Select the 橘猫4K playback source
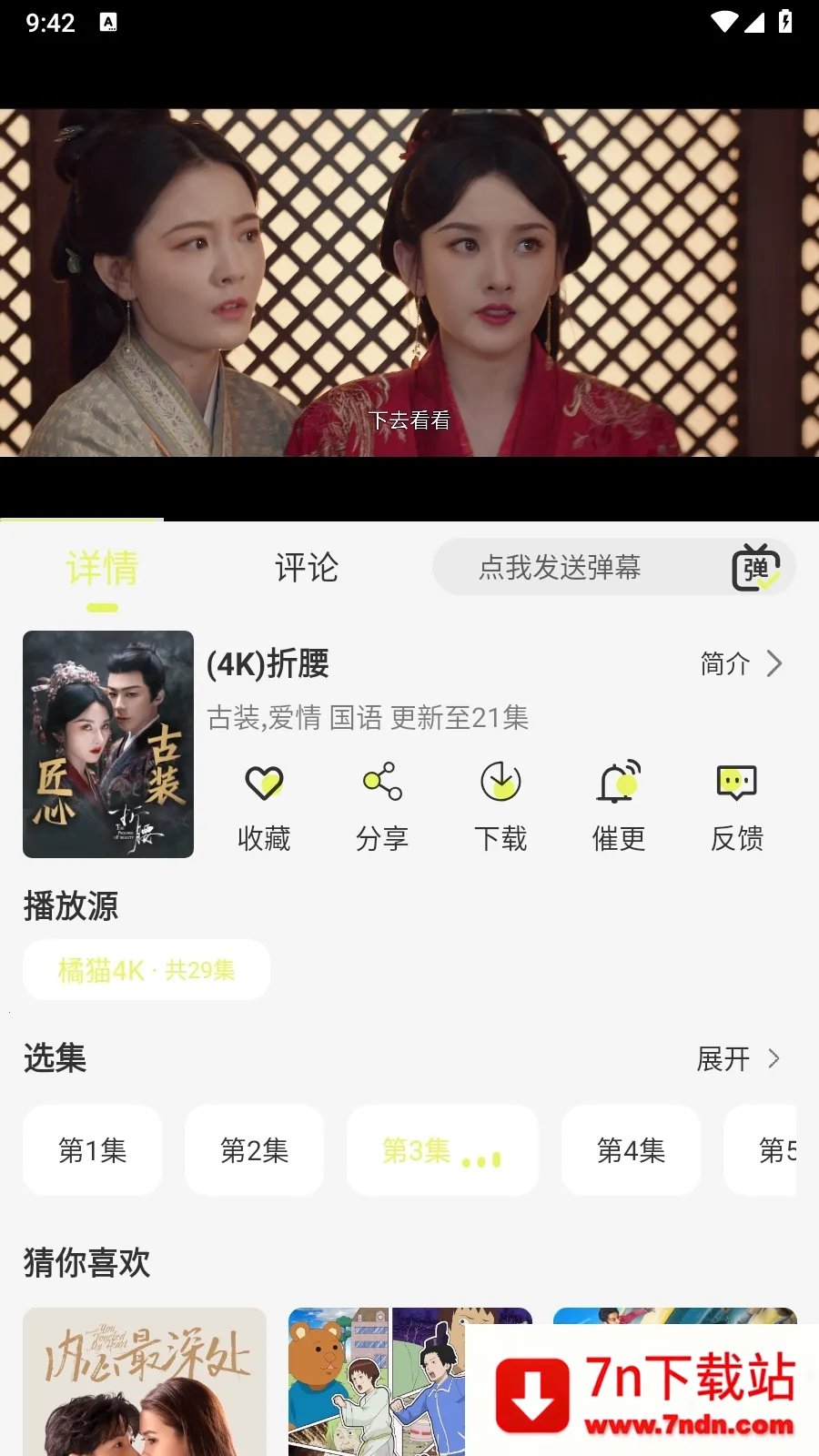The image size is (819, 1456). [147, 970]
